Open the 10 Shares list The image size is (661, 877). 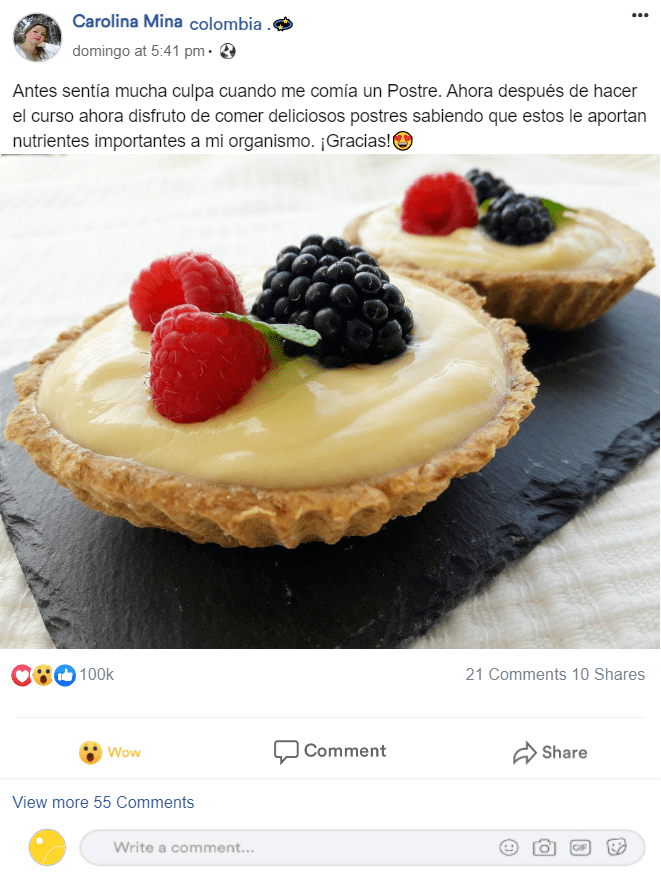coord(608,675)
